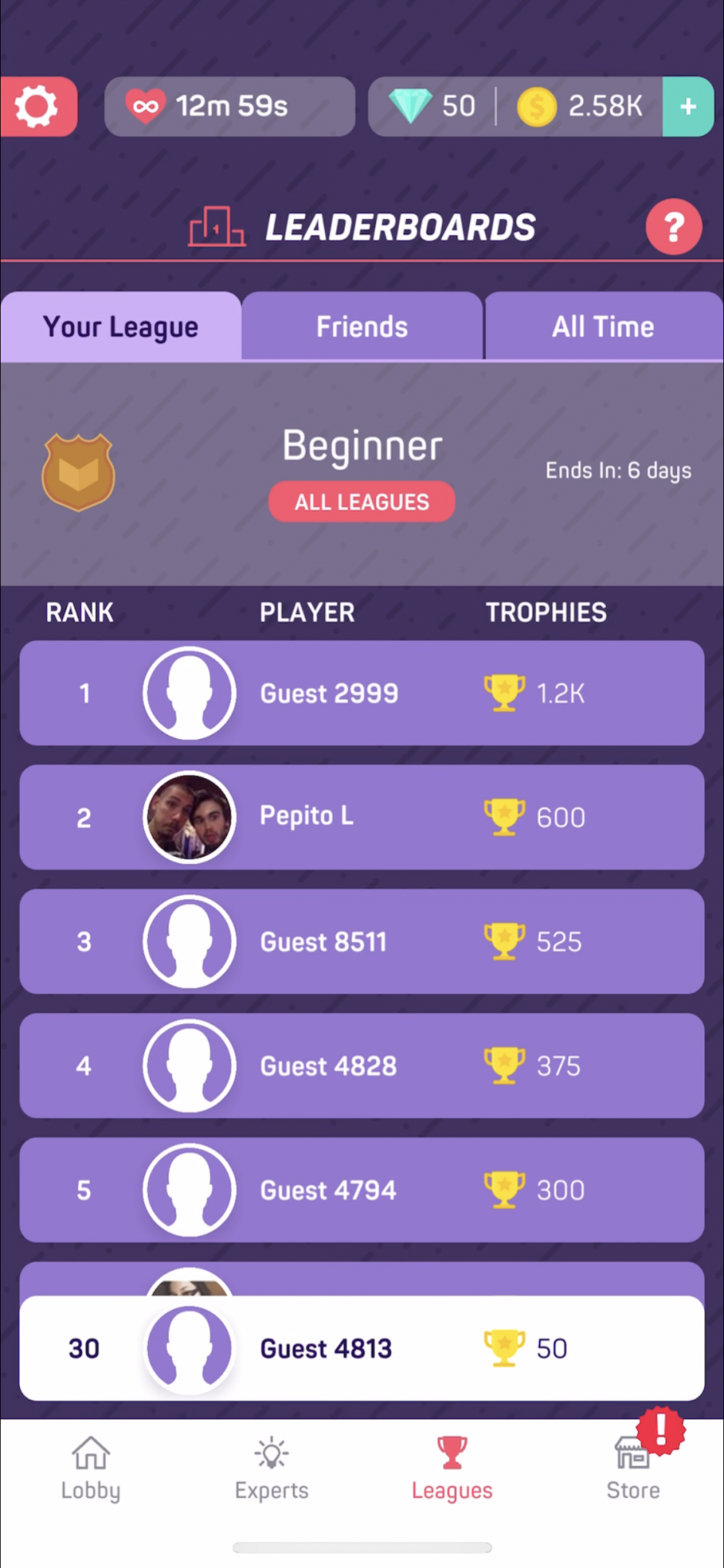Click the leaderboards podium icon
Image resolution: width=724 pixels, height=1568 pixels.
point(216,226)
